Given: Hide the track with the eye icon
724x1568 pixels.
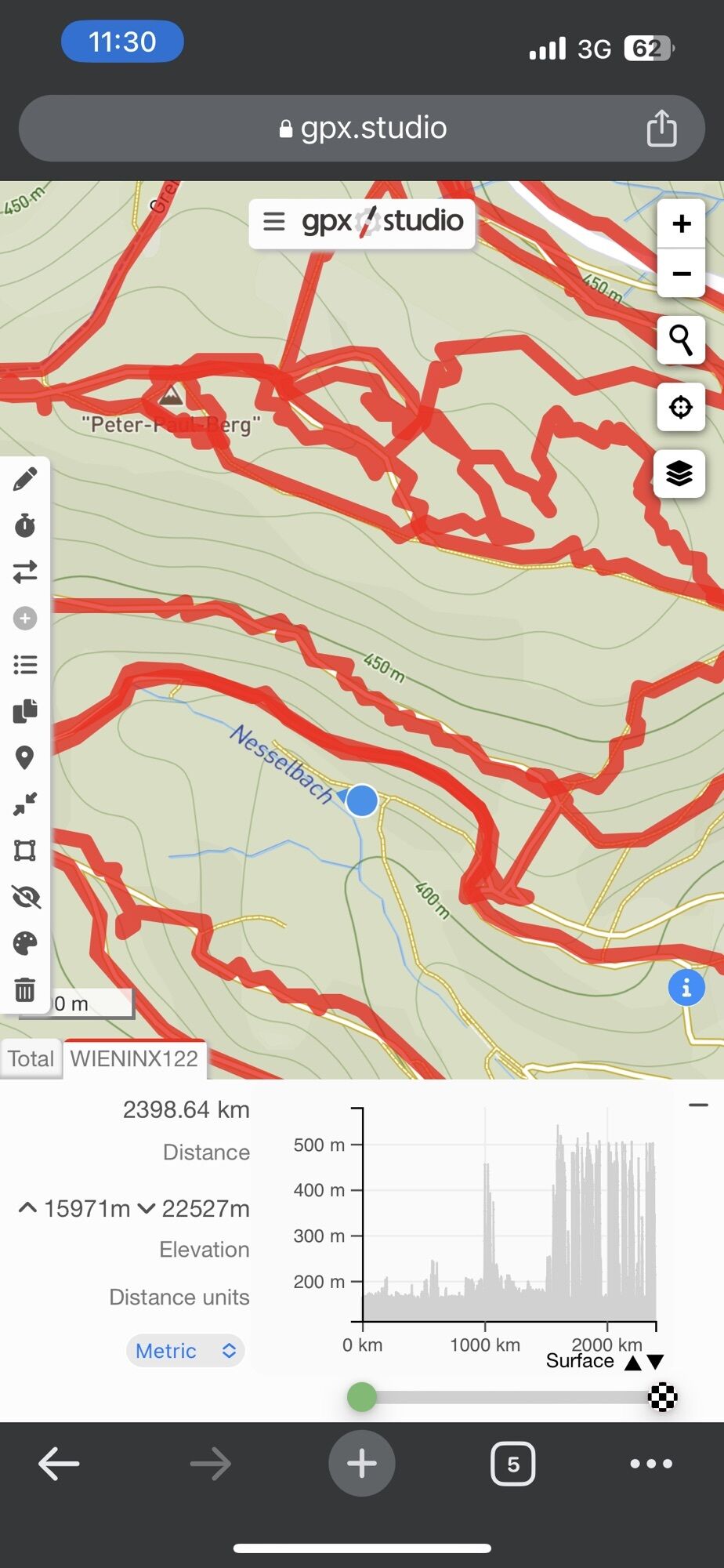Looking at the screenshot, I should tap(25, 897).
